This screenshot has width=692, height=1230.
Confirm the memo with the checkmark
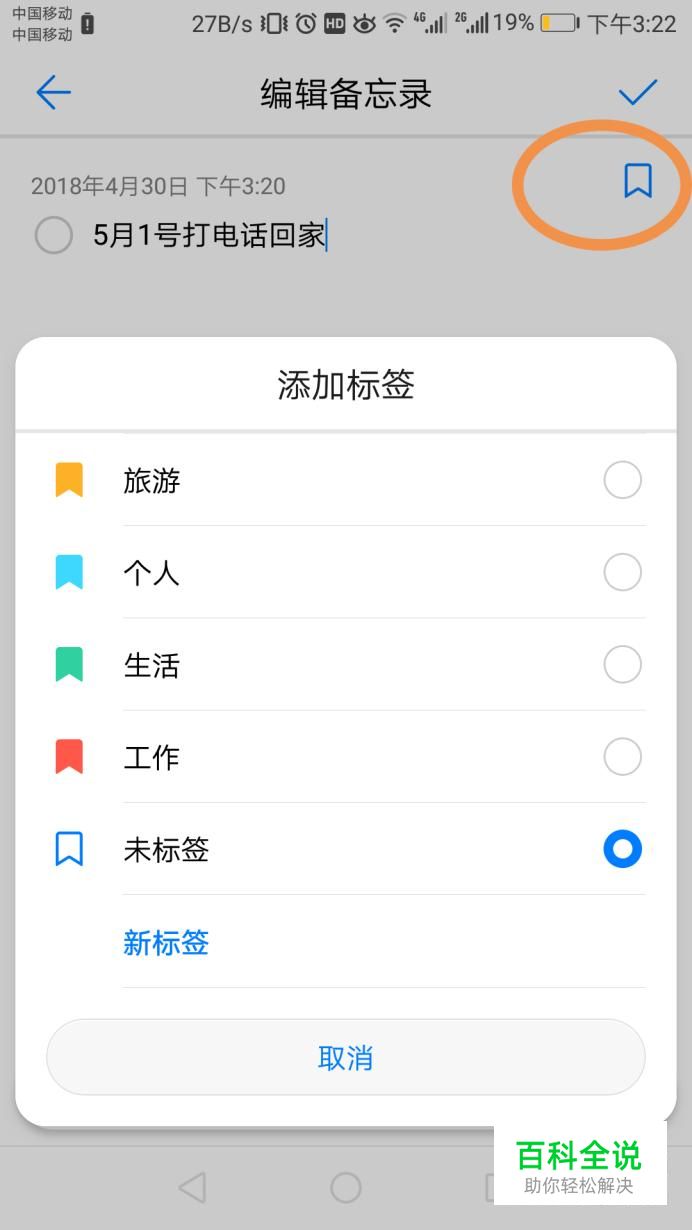tap(637, 93)
